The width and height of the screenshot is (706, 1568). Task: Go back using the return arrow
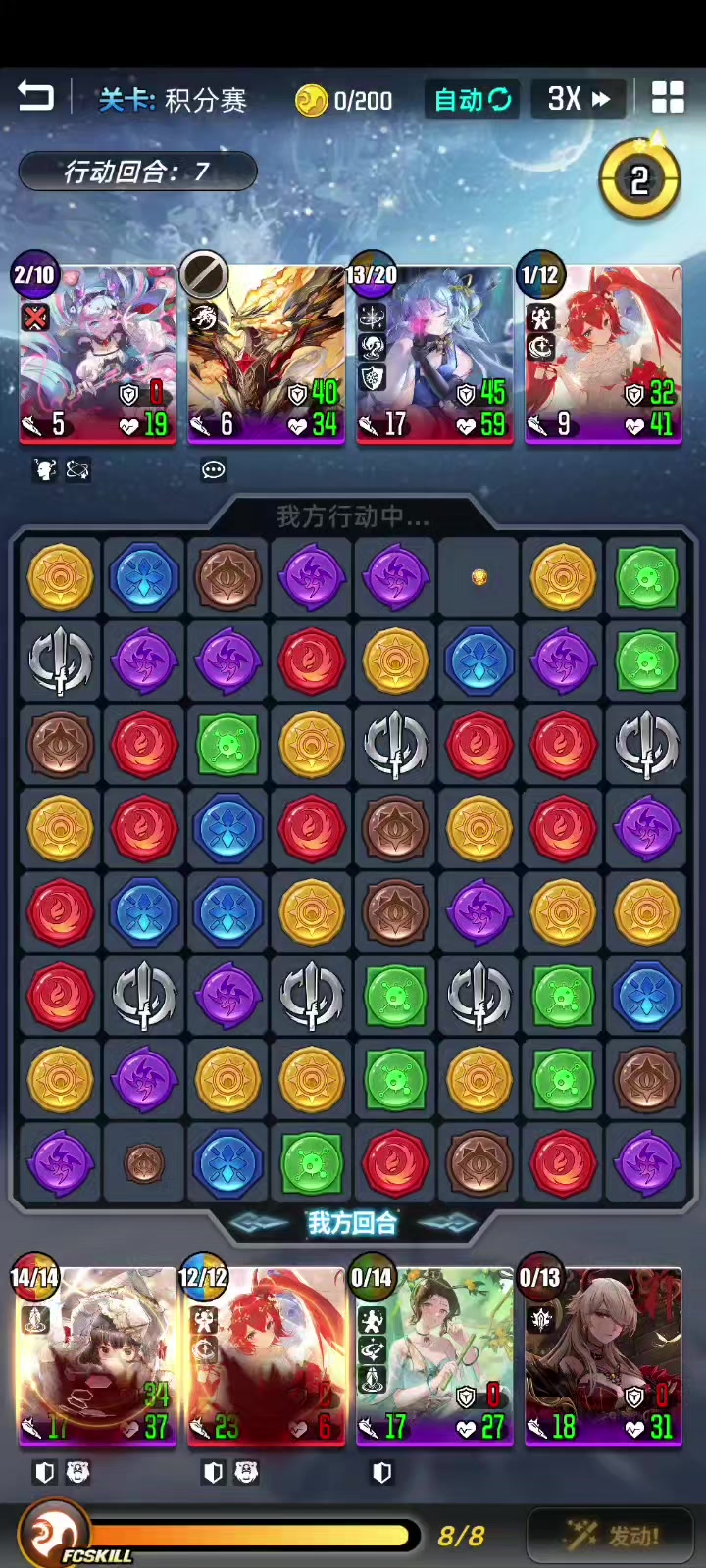pyautogui.click(x=36, y=97)
